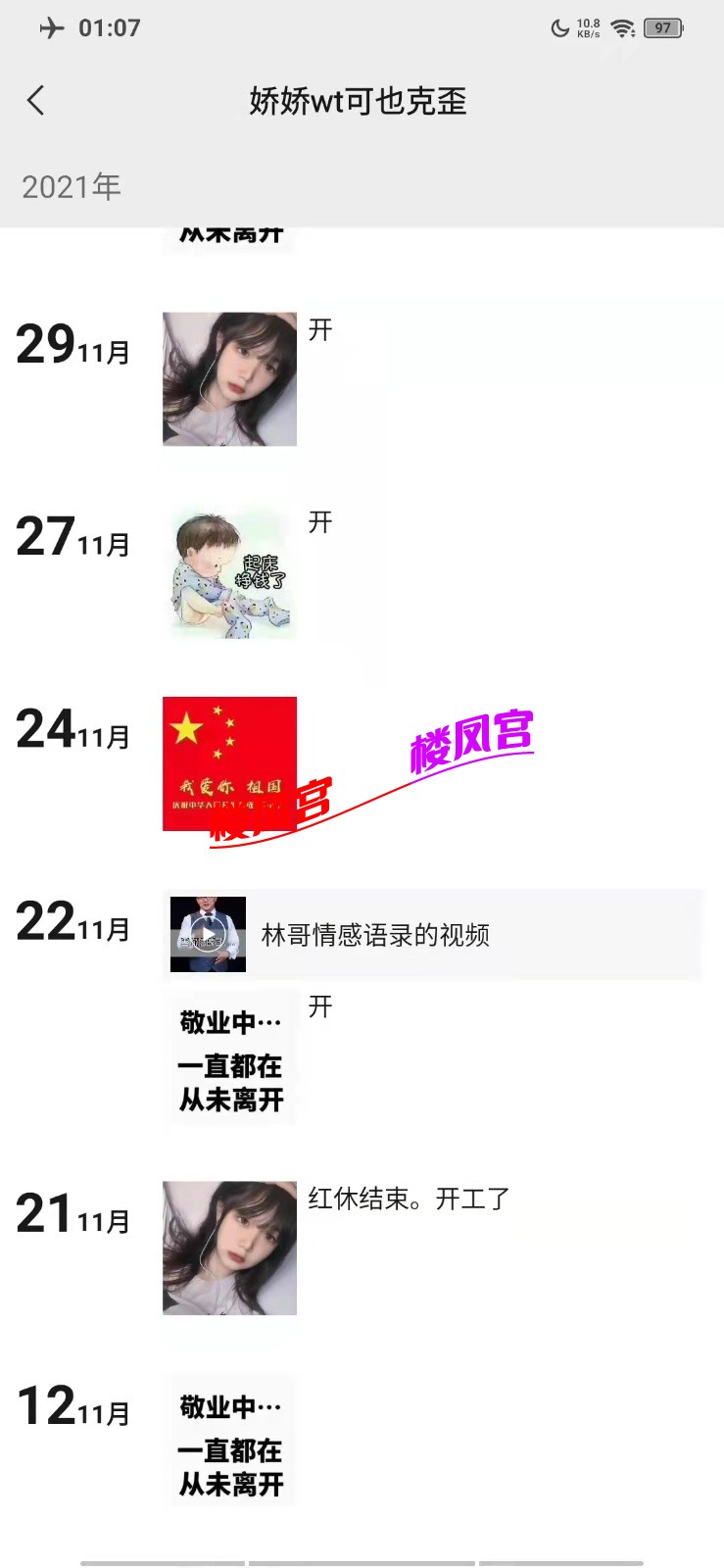The width and height of the screenshot is (724, 1568).
Task: Open the 24 November red flag post
Action: point(229,763)
